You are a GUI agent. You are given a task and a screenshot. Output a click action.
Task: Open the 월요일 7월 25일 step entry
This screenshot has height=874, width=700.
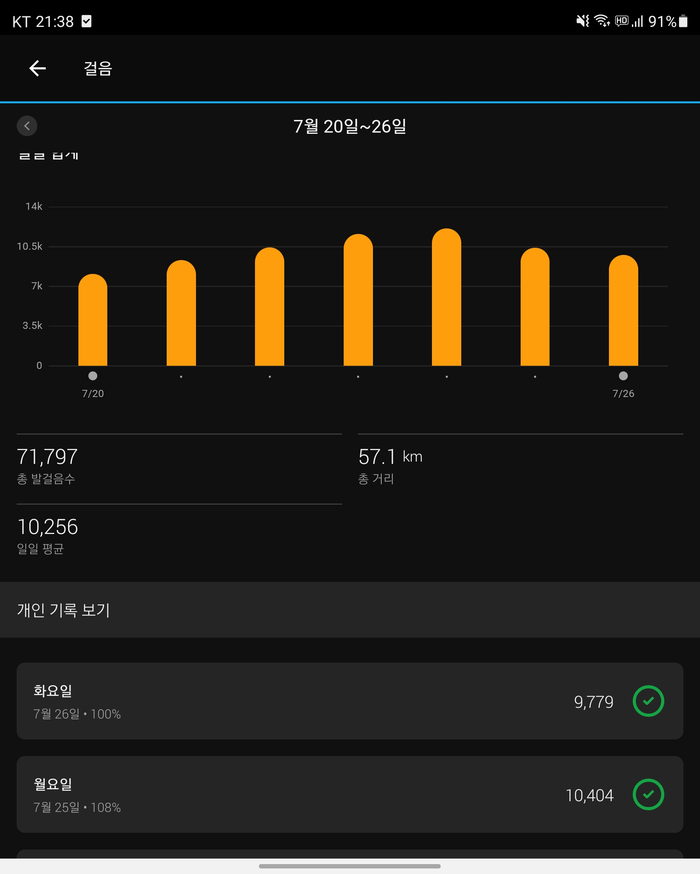(x=350, y=794)
